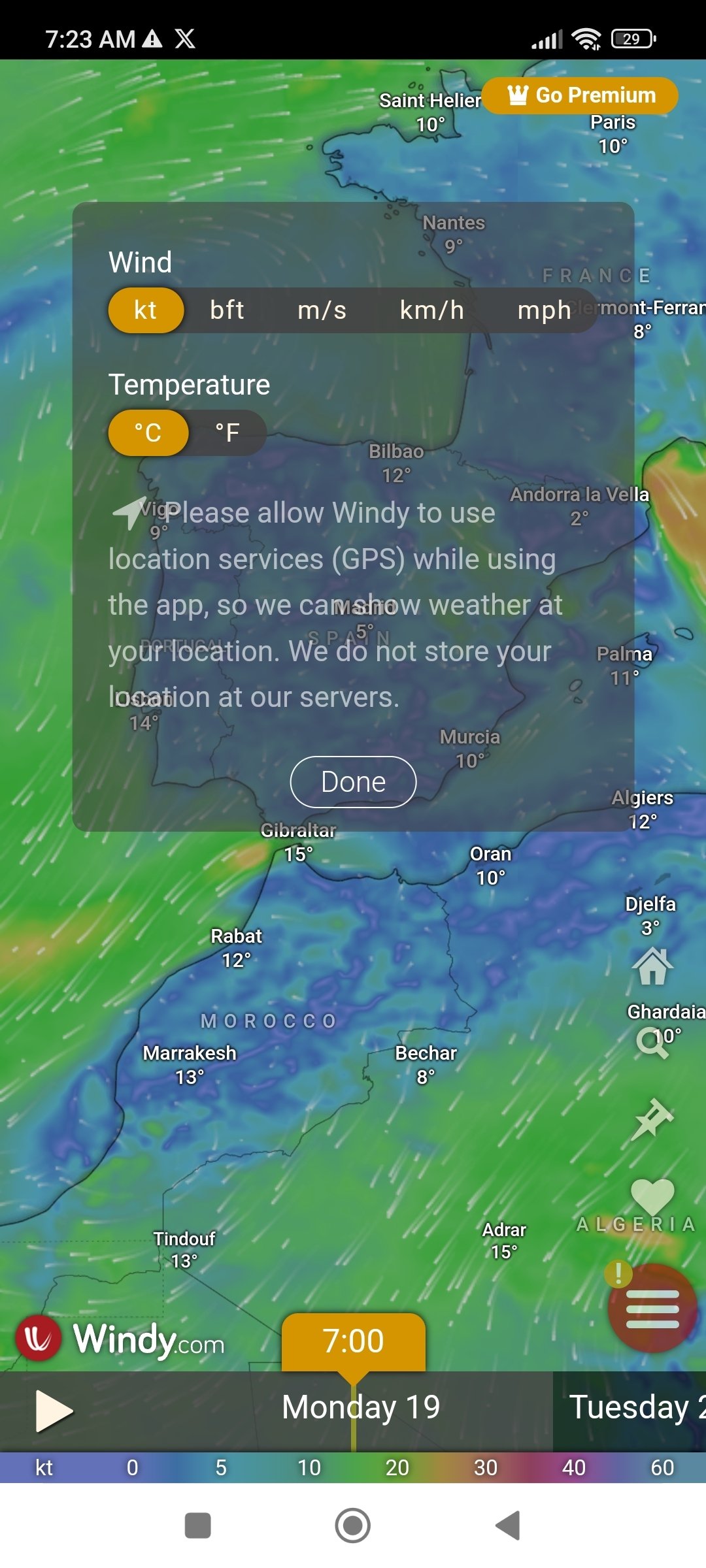Switch wind unit to bft
This screenshot has width=706, height=1568.
pyautogui.click(x=227, y=310)
